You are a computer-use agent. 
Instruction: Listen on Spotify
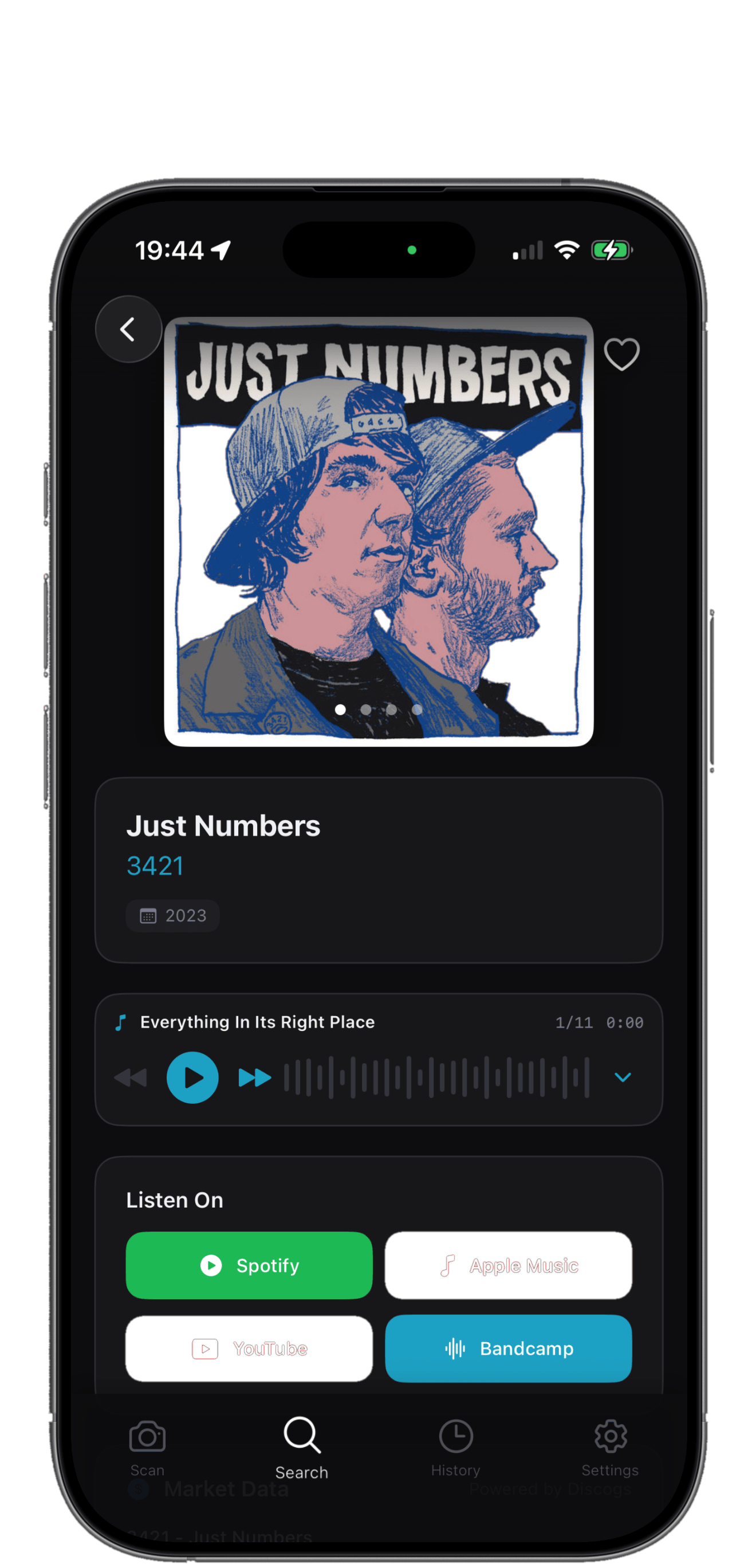[249, 1265]
